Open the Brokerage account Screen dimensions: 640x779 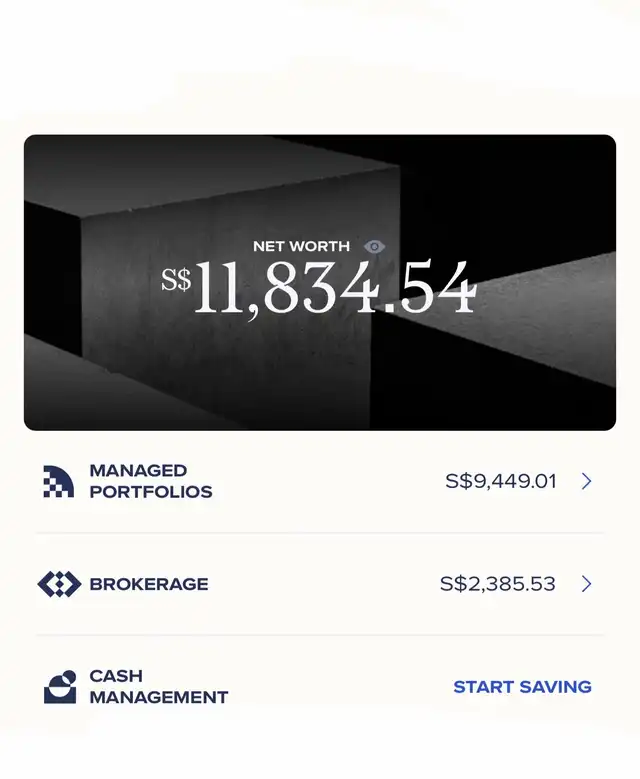click(x=586, y=584)
